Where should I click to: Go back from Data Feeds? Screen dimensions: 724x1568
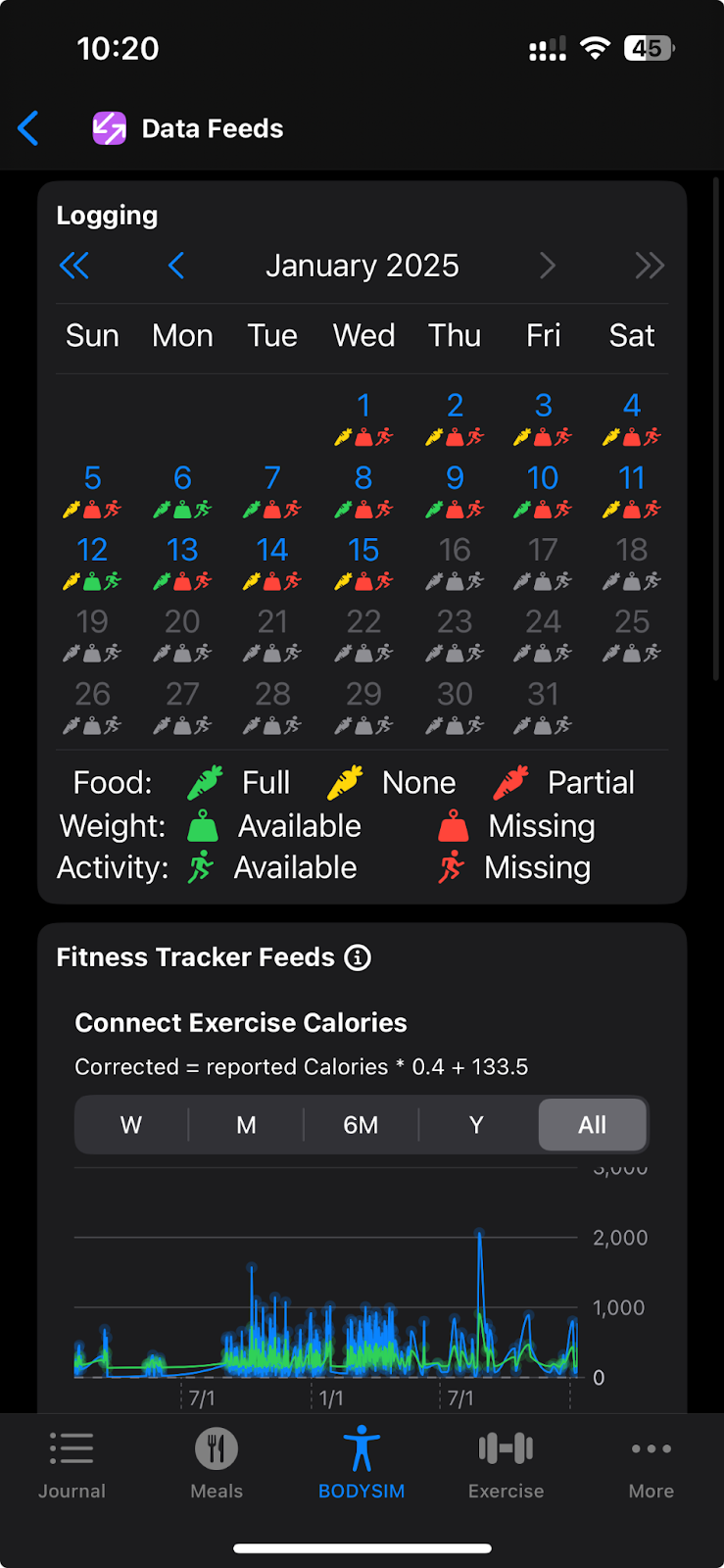click(x=28, y=128)
